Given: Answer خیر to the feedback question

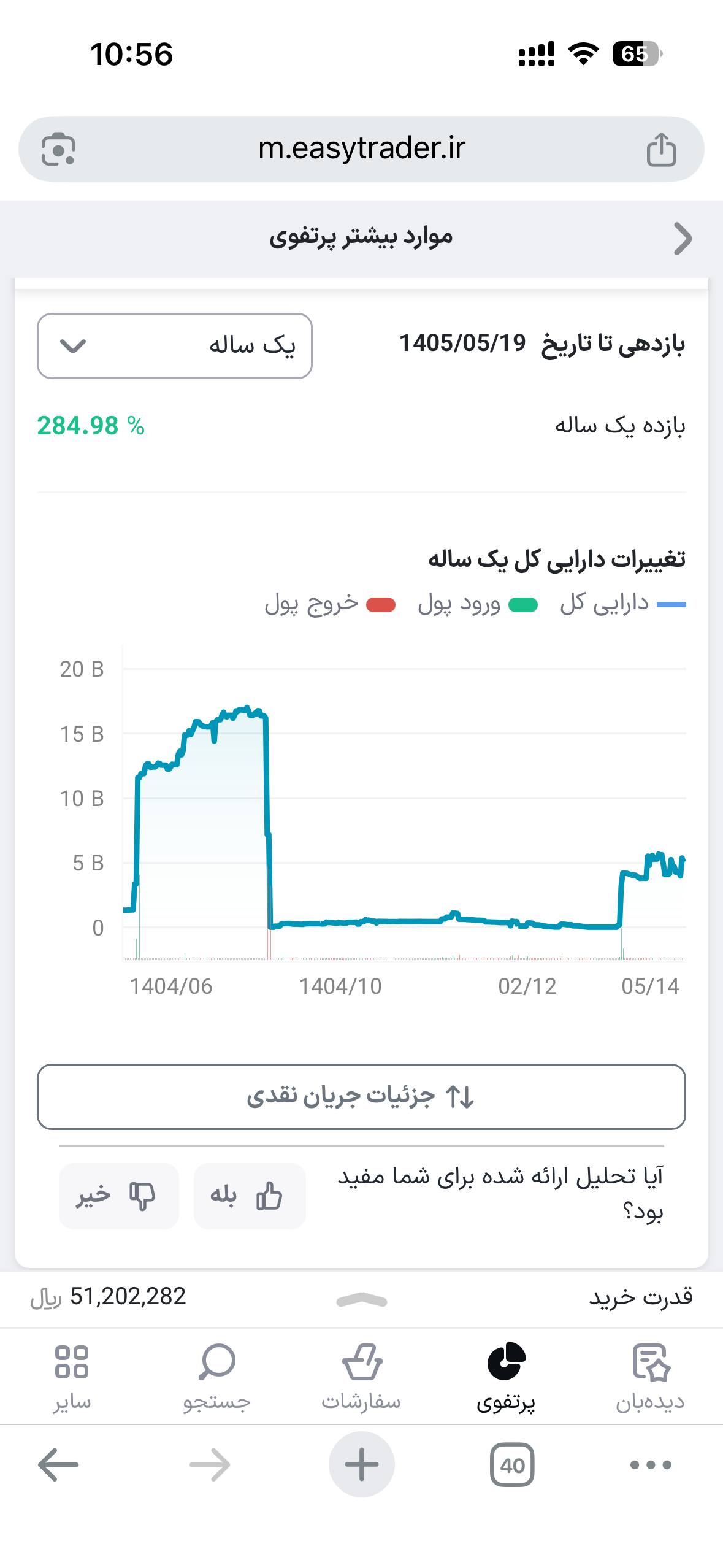Looking at the screenshot, I should click(x=118, y=1196).
